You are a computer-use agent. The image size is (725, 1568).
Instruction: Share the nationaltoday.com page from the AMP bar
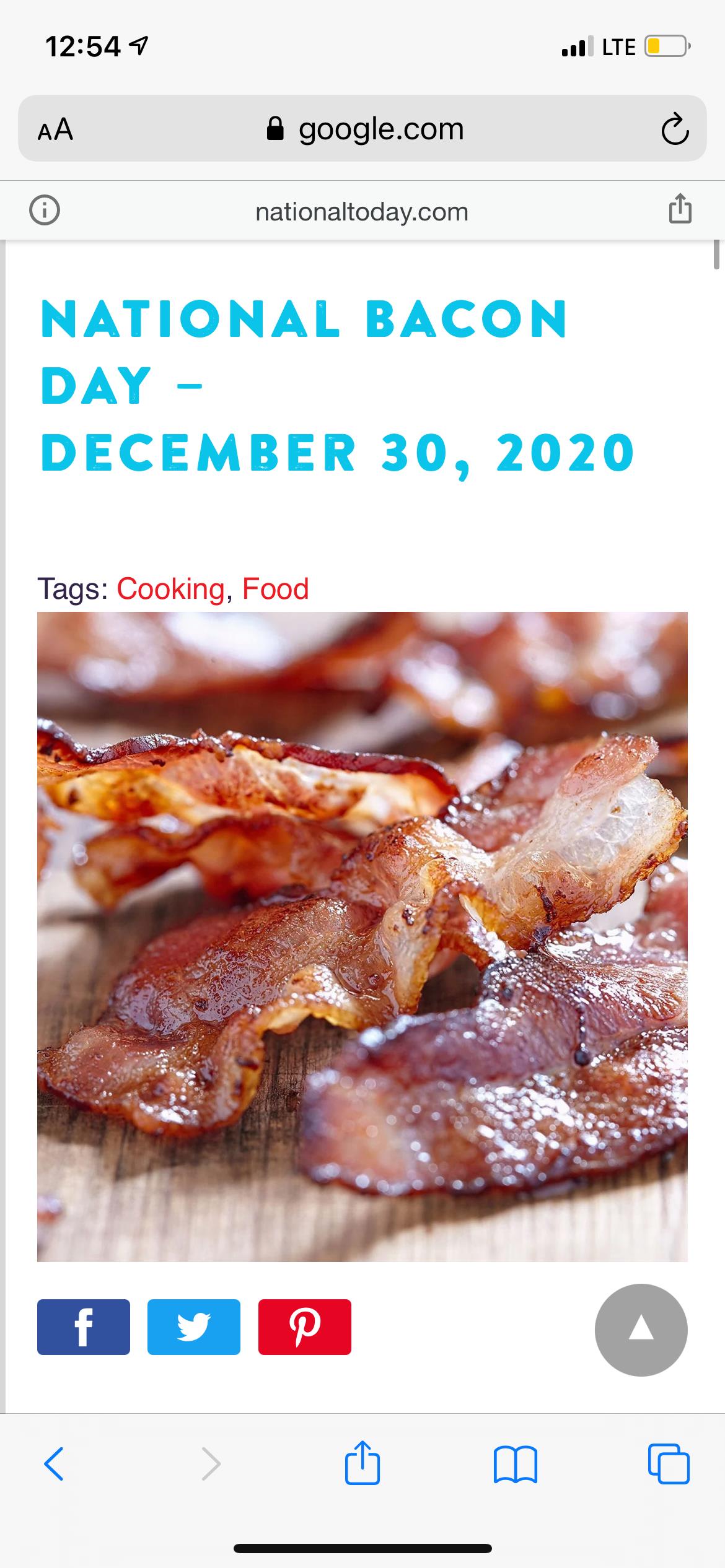[680, 209]
